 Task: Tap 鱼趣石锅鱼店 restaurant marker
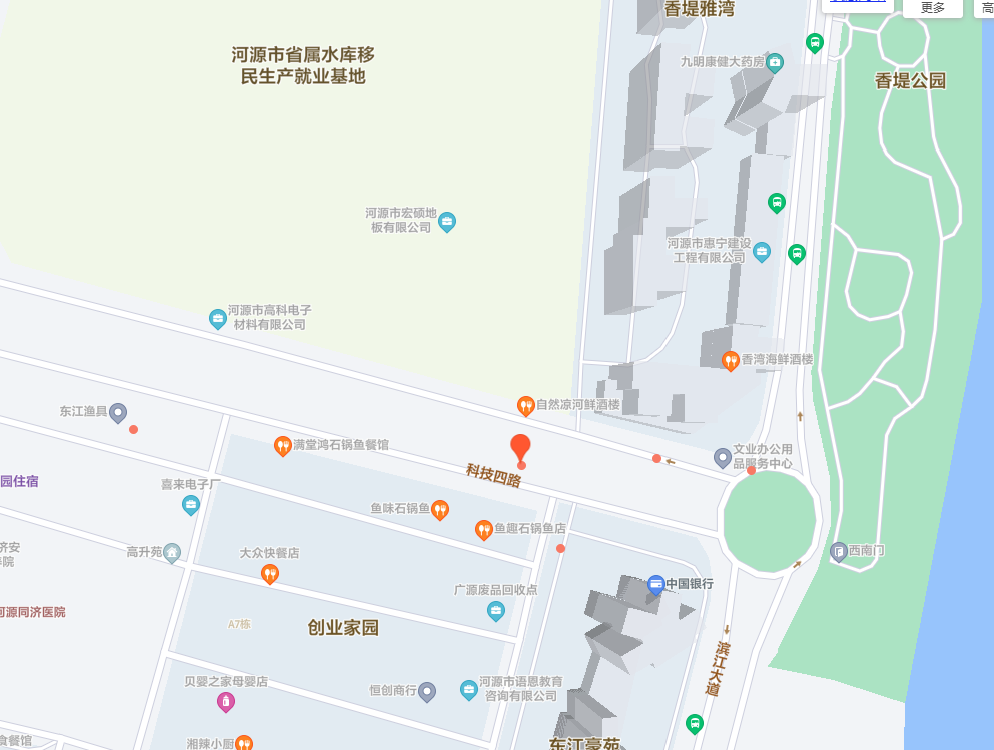(x=484, y=529)
